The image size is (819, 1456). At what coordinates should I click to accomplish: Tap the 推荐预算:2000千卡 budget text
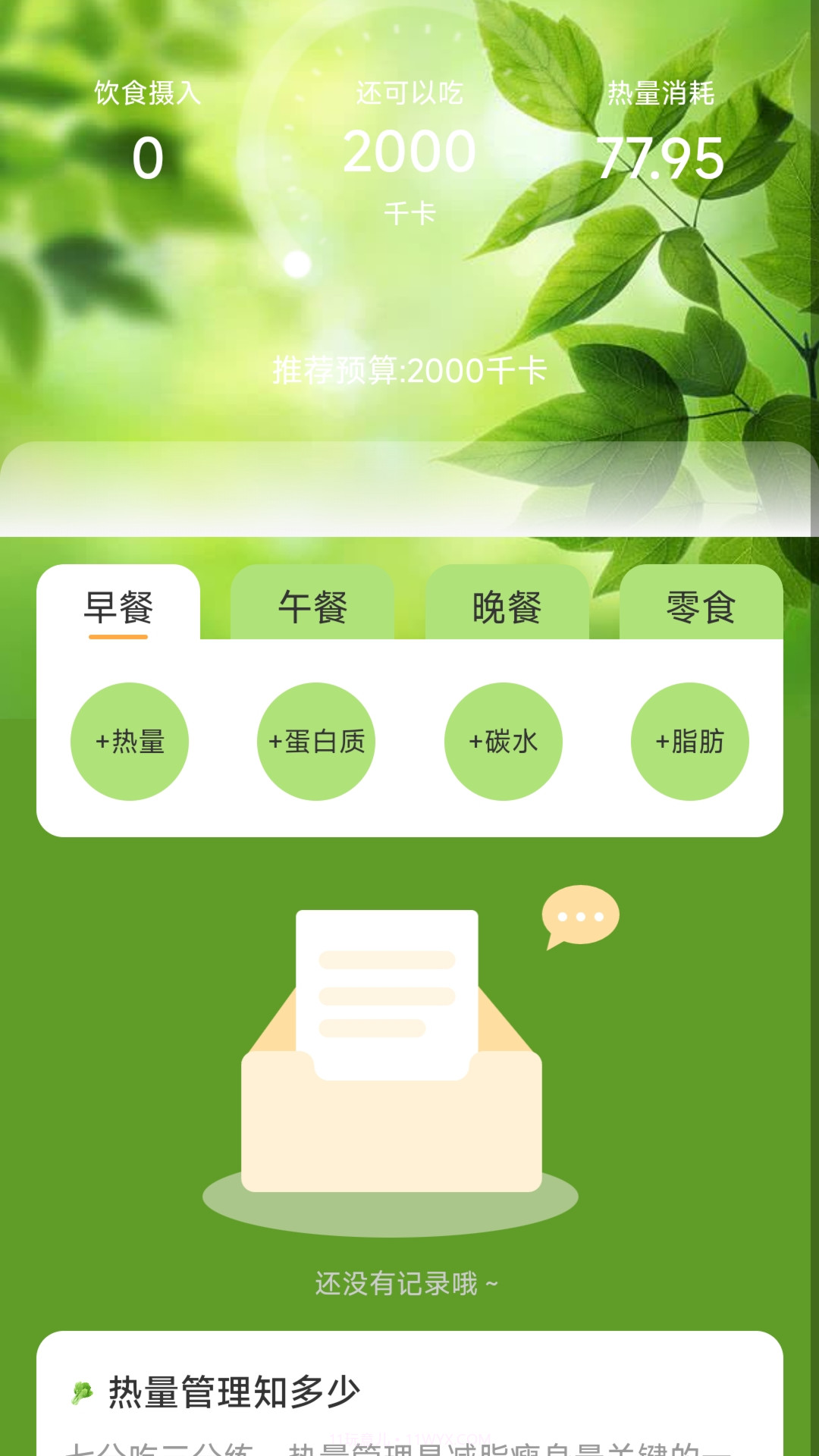click(x=409, y=372)
